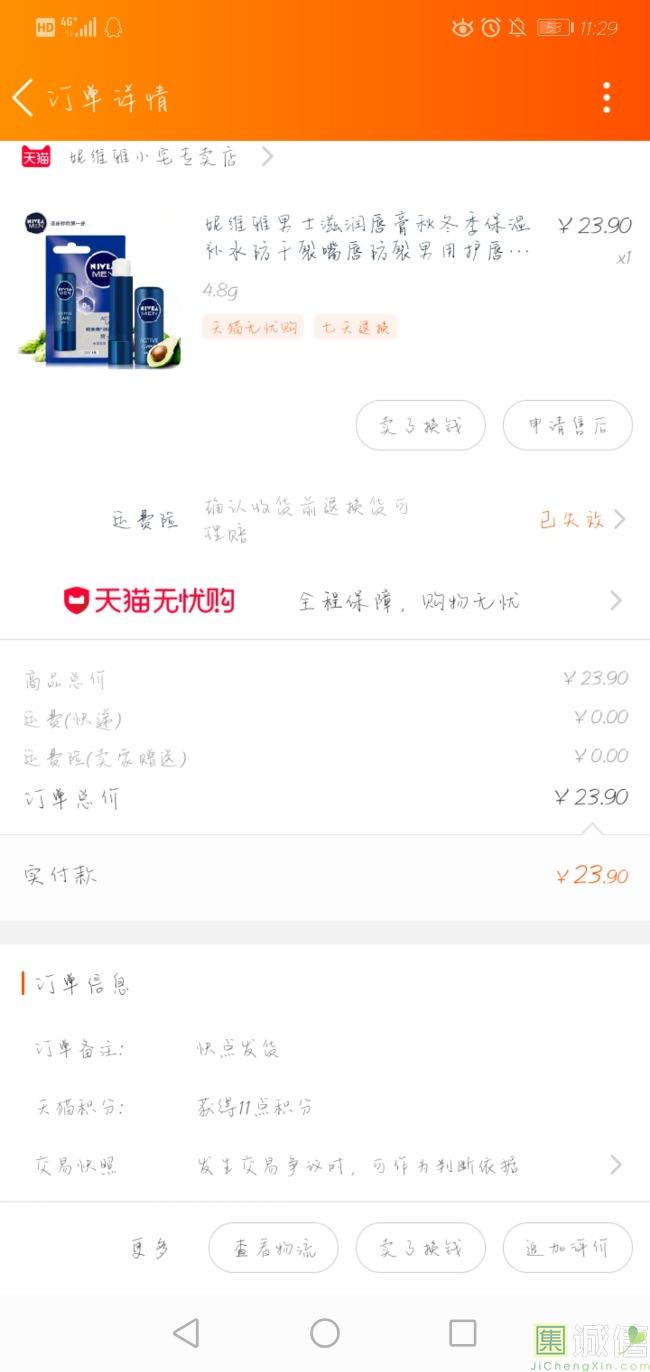Tap system home button
Viewport: 650px width, 1372px height.
(x=325, y=1333)
